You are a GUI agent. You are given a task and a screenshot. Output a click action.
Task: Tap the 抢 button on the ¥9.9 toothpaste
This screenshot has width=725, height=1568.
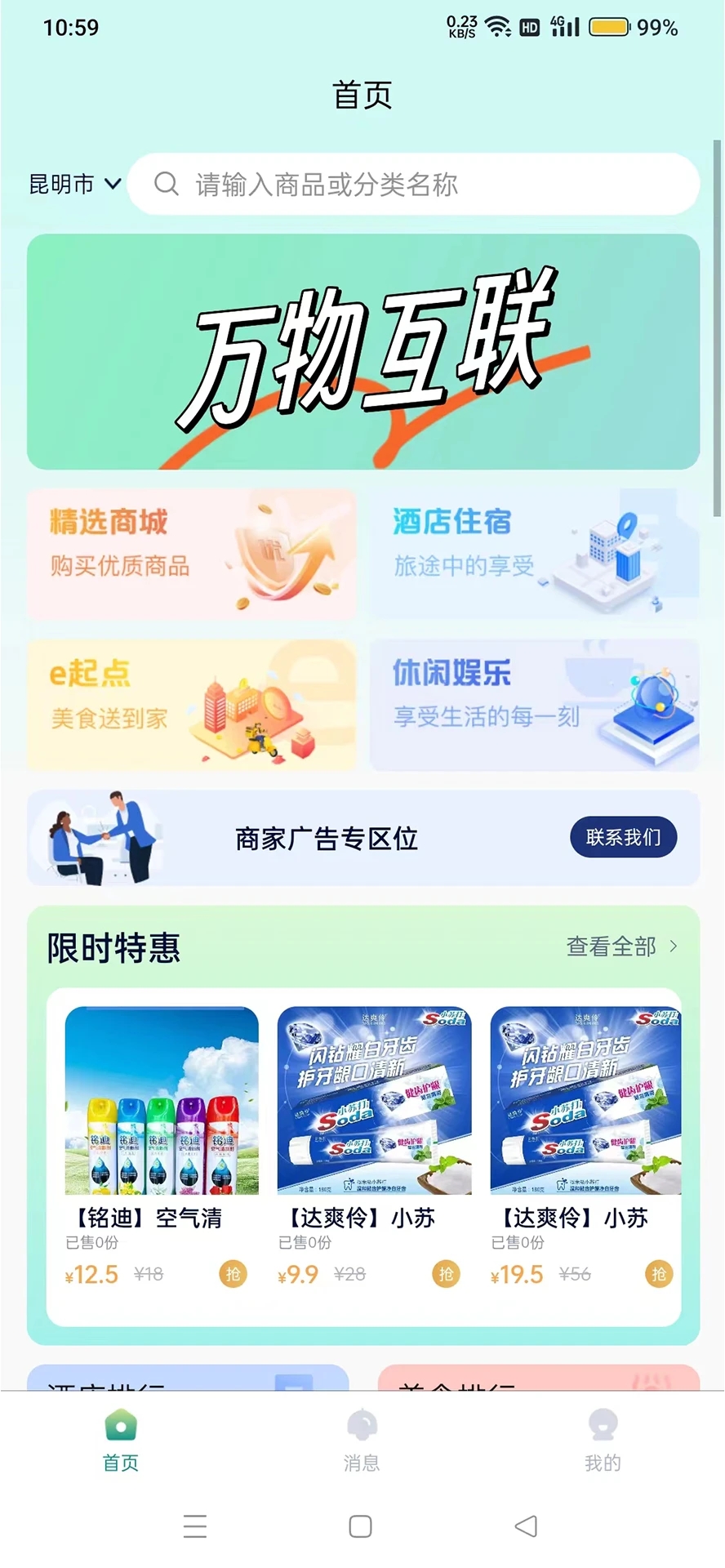click(x=445, y=1274)
